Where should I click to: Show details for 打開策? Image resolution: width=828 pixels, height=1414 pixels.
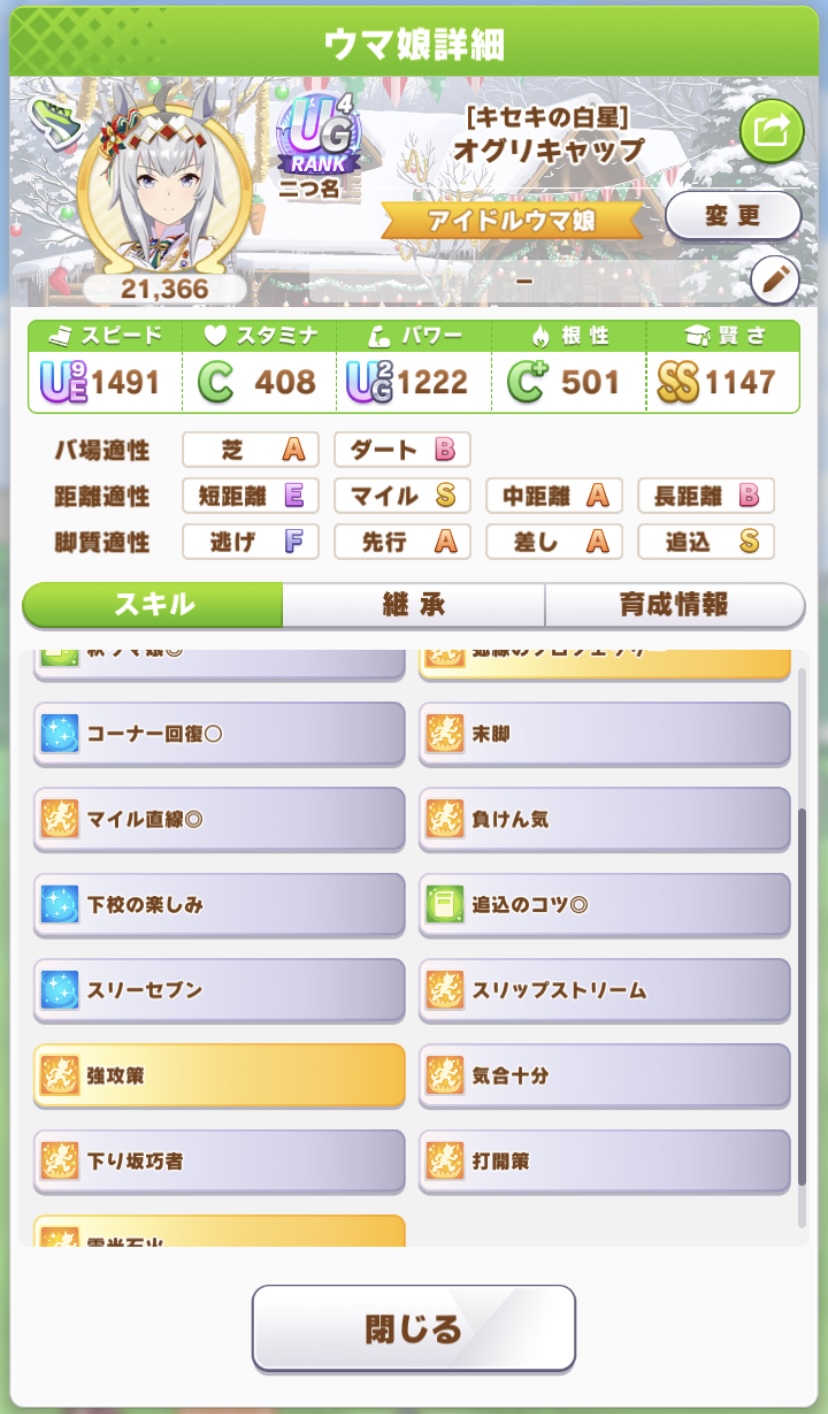click(x=604, y=1162)
